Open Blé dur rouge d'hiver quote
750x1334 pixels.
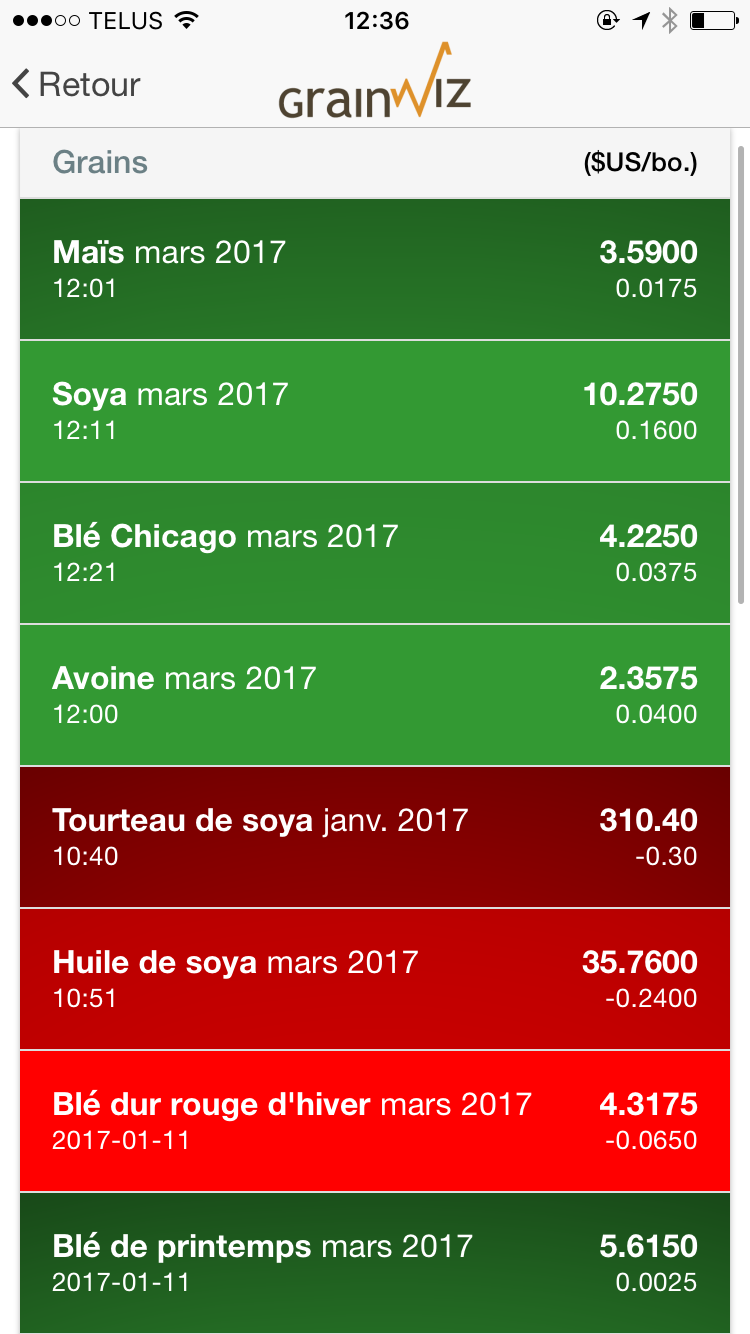[375, 1121]
